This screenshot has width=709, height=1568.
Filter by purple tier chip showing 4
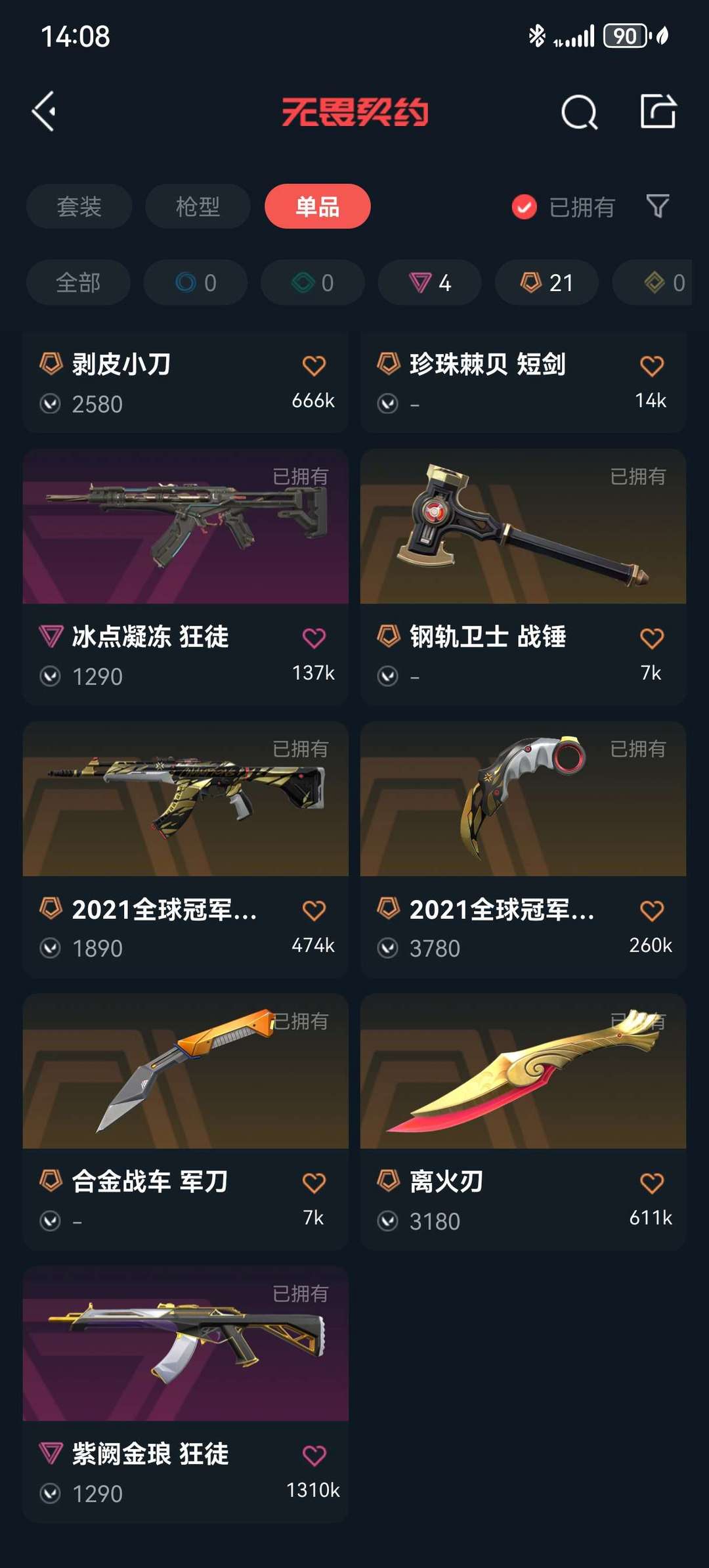pos(429,282)
